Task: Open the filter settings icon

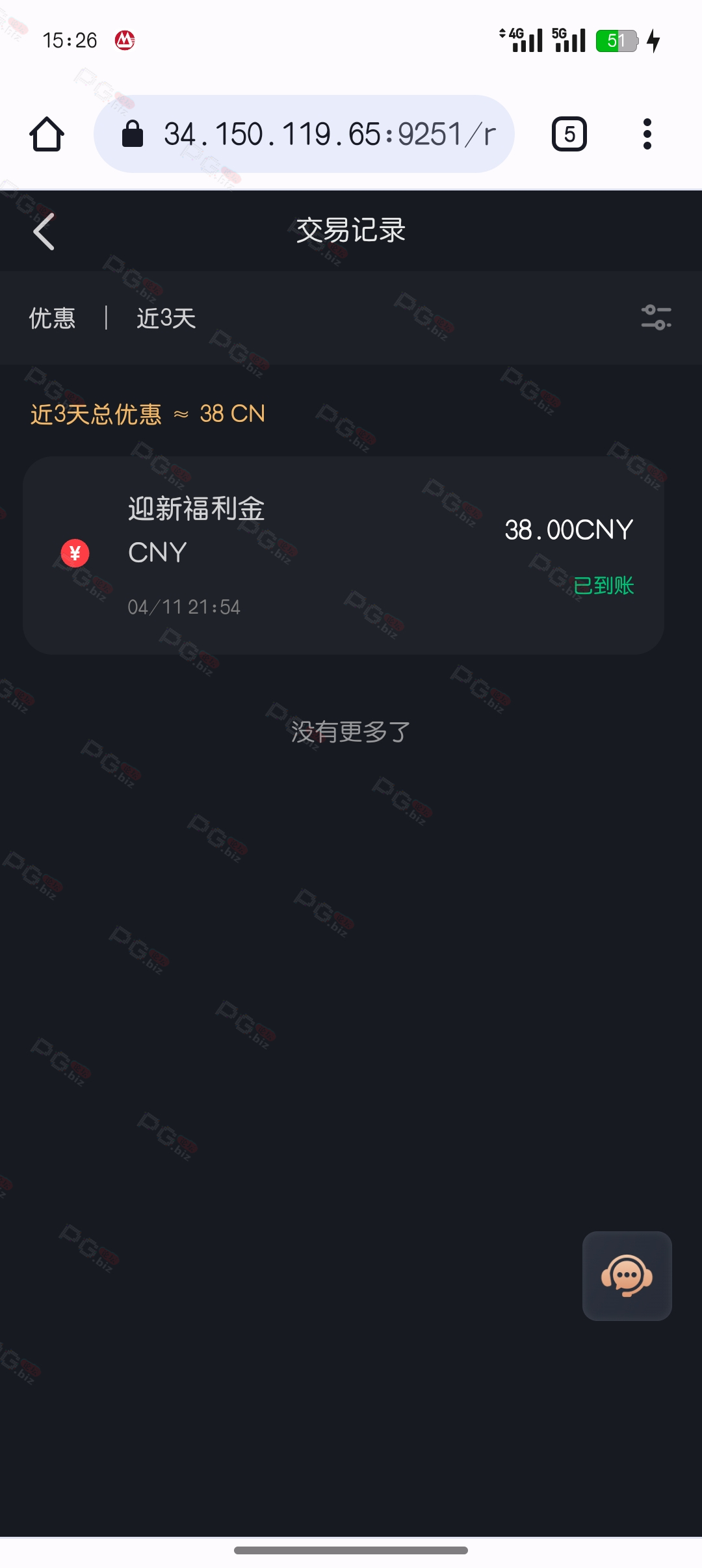Action: point(656,317)
